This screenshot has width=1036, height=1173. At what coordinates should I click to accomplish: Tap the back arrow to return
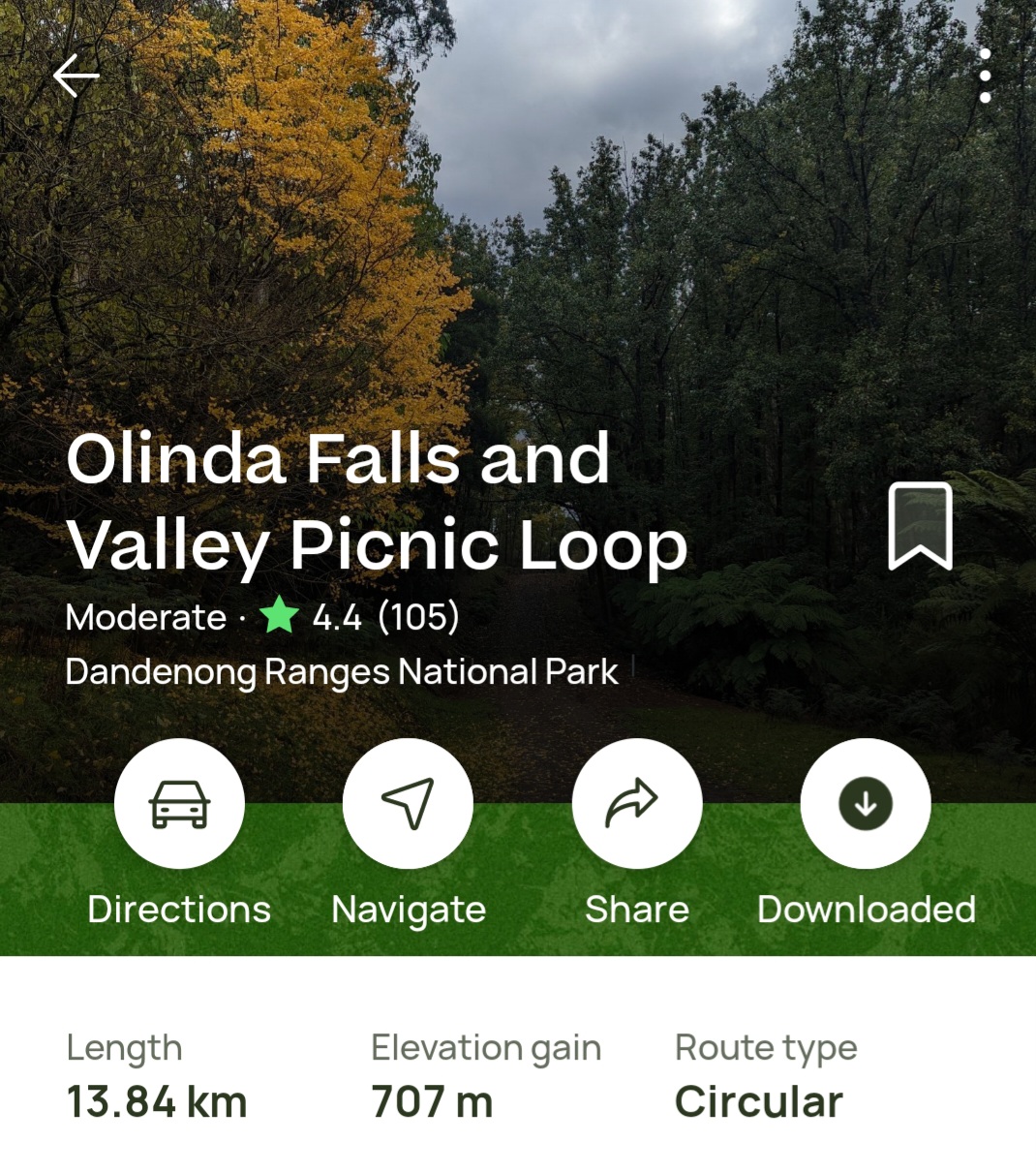(x=76, y=76)
